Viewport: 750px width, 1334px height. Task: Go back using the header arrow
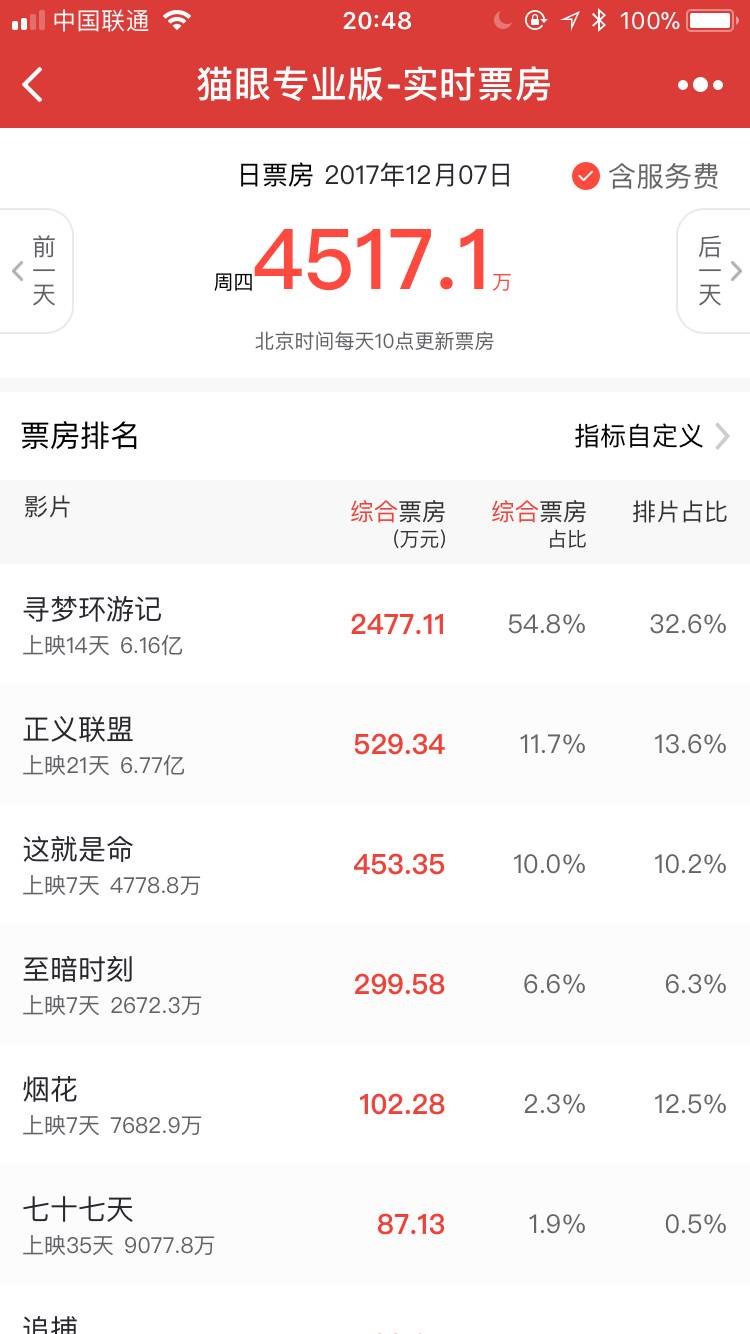pyautogui.click(x=33, y=85)
